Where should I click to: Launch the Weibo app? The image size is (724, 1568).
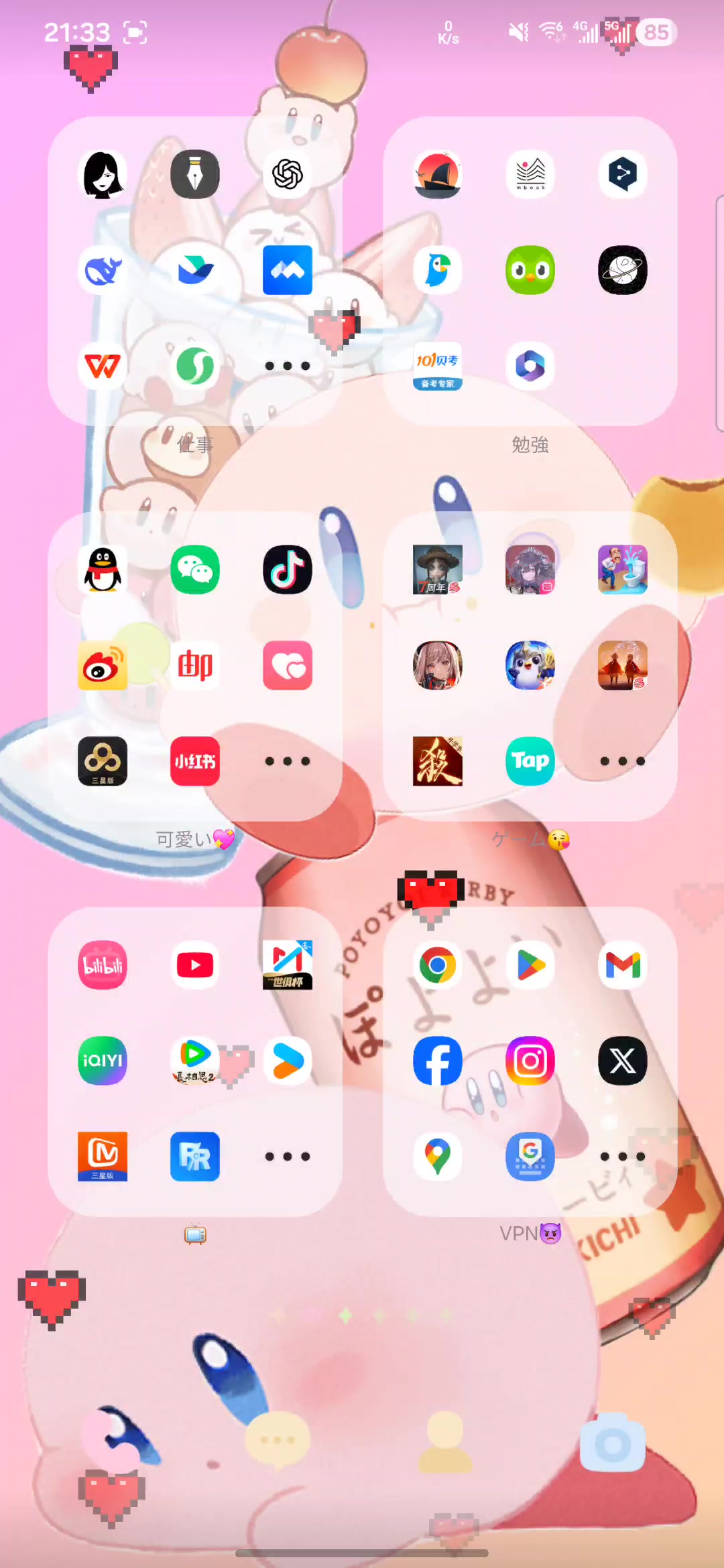coord(103,665)
